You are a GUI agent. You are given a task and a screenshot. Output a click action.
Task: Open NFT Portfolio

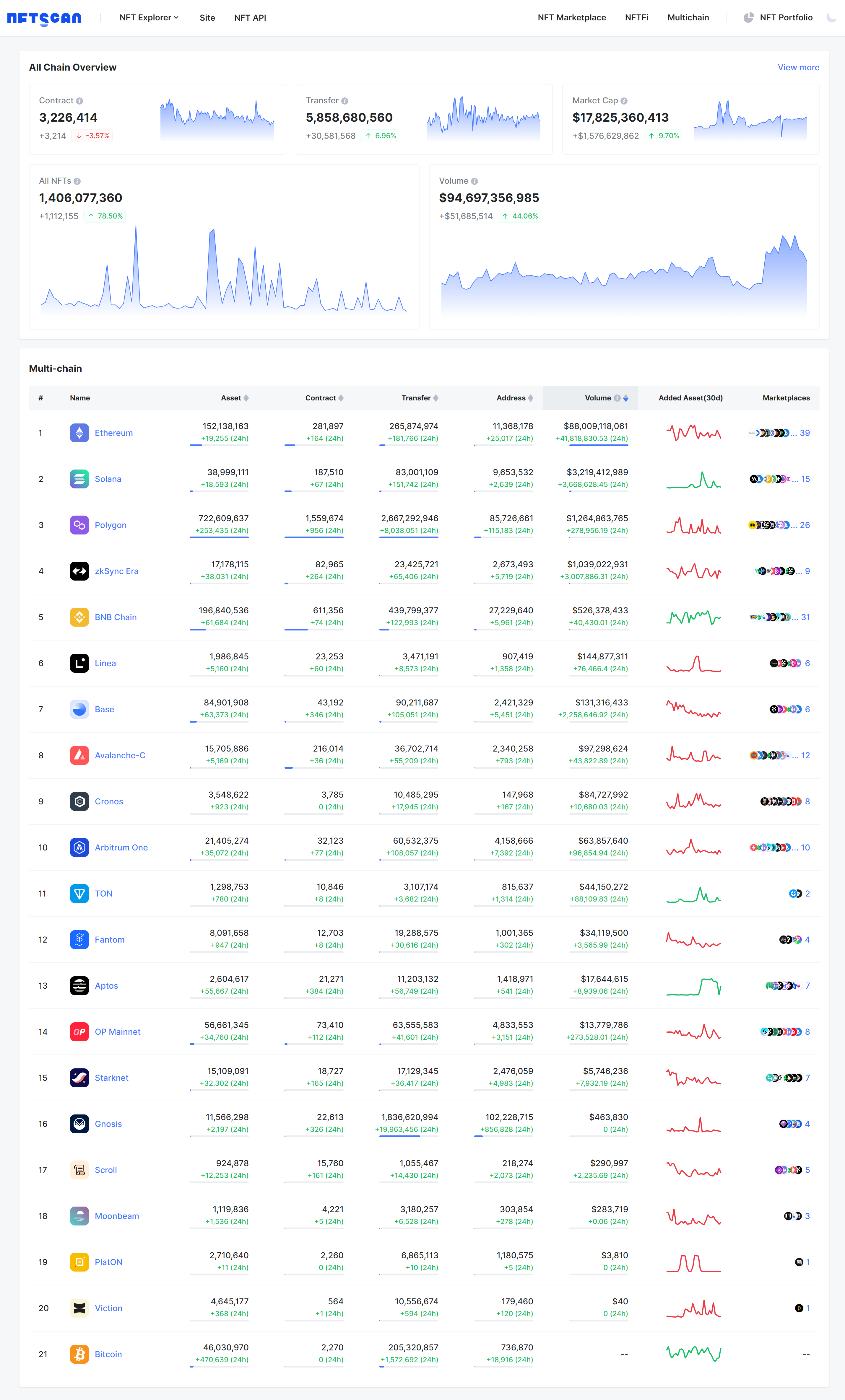[x=785, y=18]
